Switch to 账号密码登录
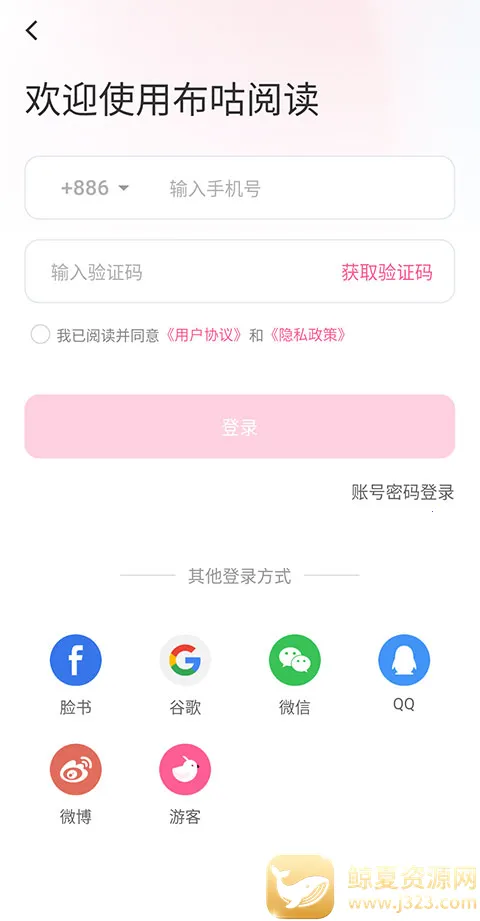480x921 pixels. 402,492
